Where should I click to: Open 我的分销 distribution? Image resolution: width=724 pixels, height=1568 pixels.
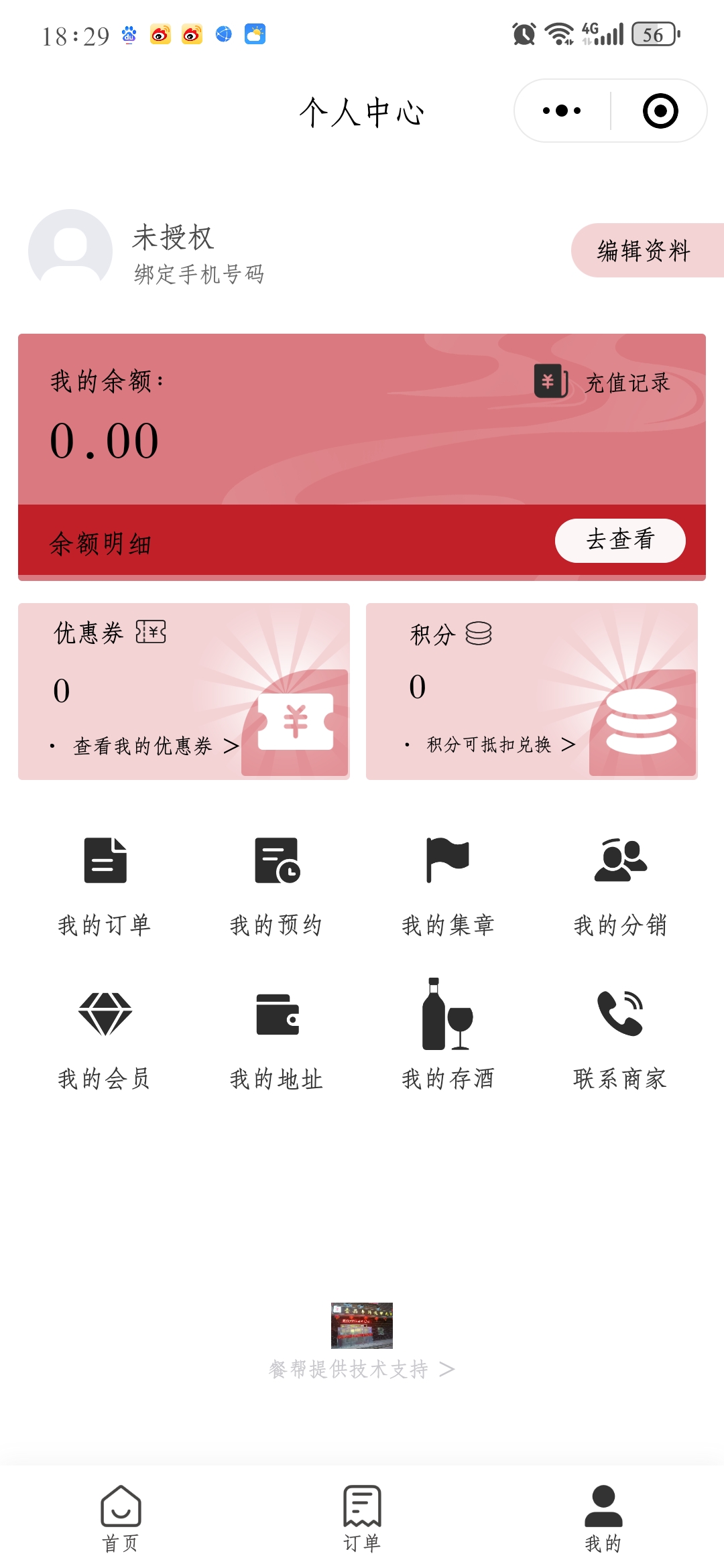coord(620,885)
